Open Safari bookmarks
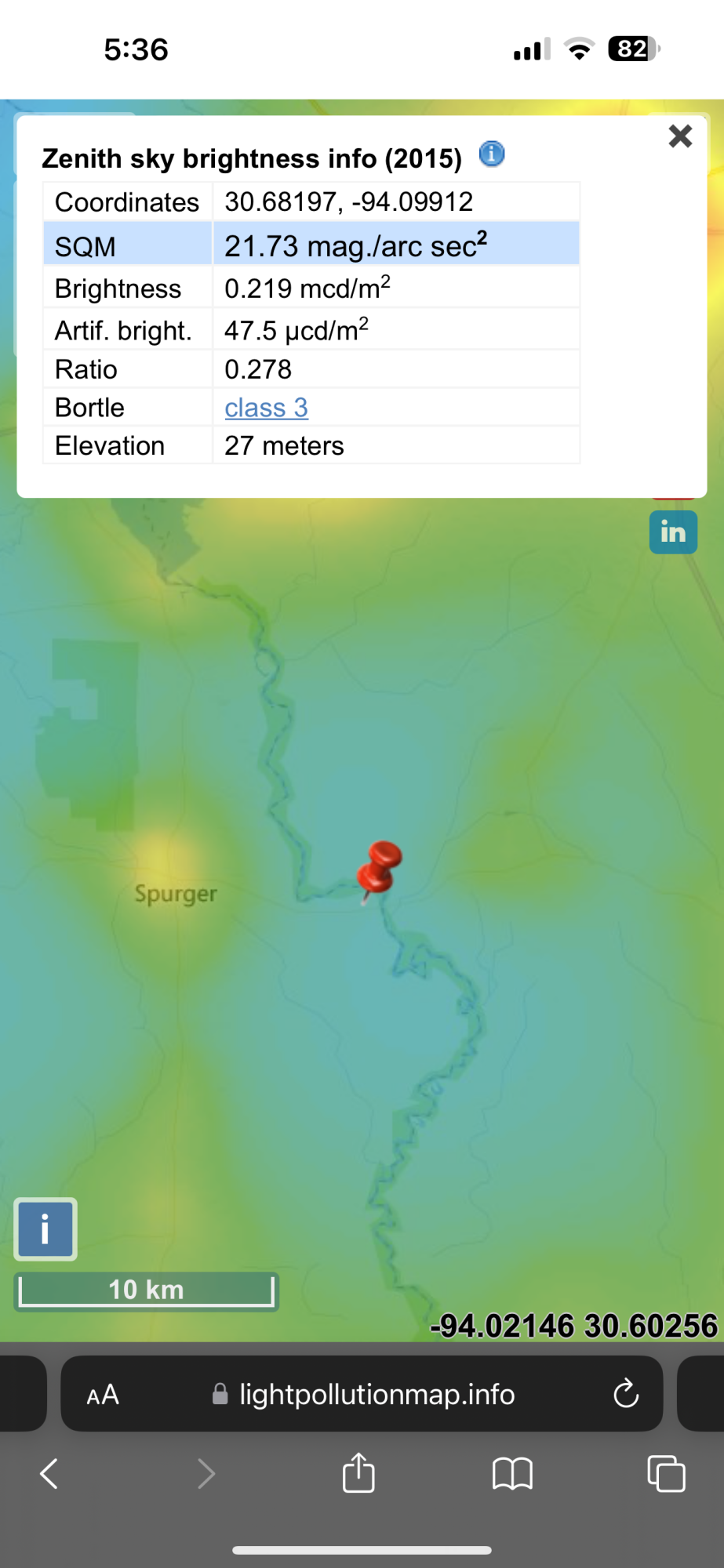The width and height of the screenshot is (724, 1568). point(512,1474)
